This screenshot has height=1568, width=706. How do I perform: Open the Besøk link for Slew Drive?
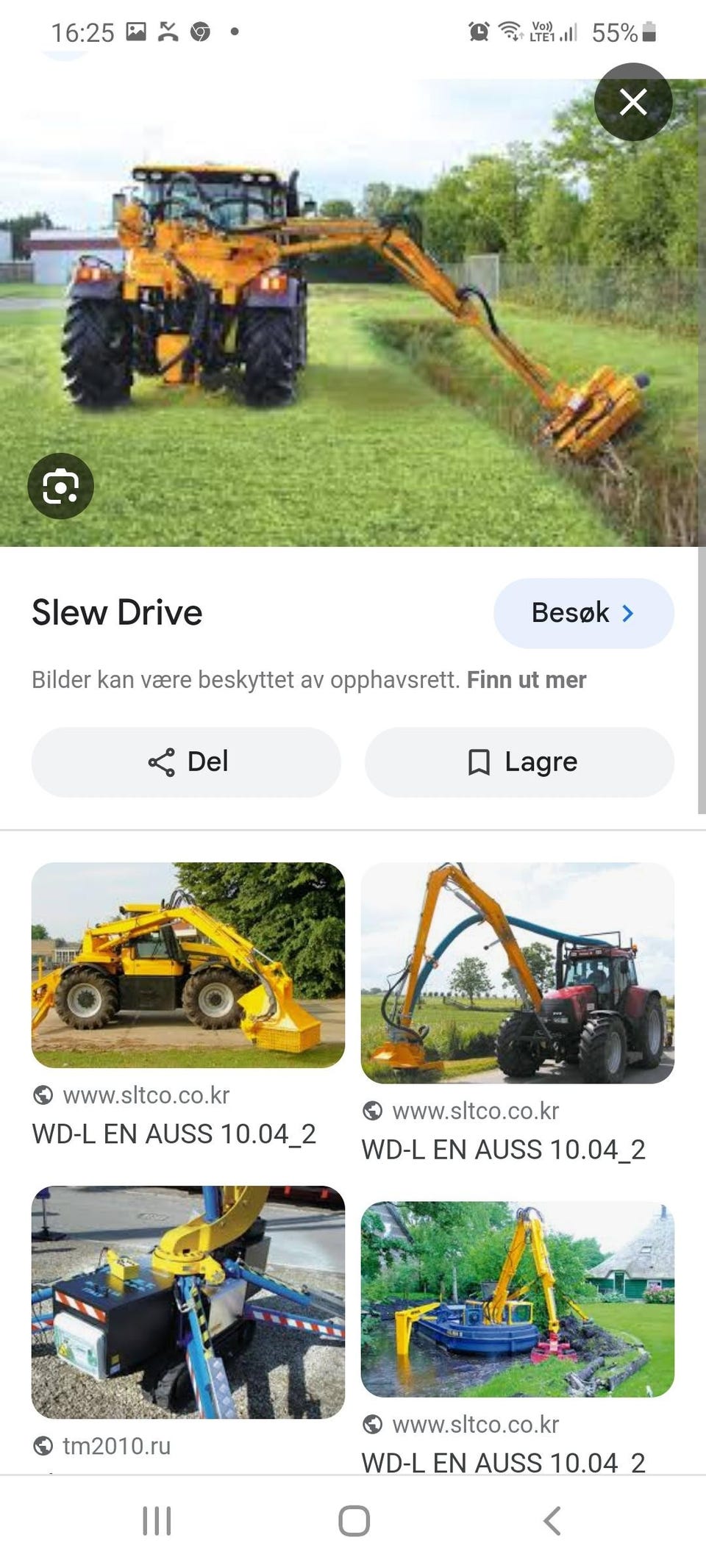coord(583,613)
